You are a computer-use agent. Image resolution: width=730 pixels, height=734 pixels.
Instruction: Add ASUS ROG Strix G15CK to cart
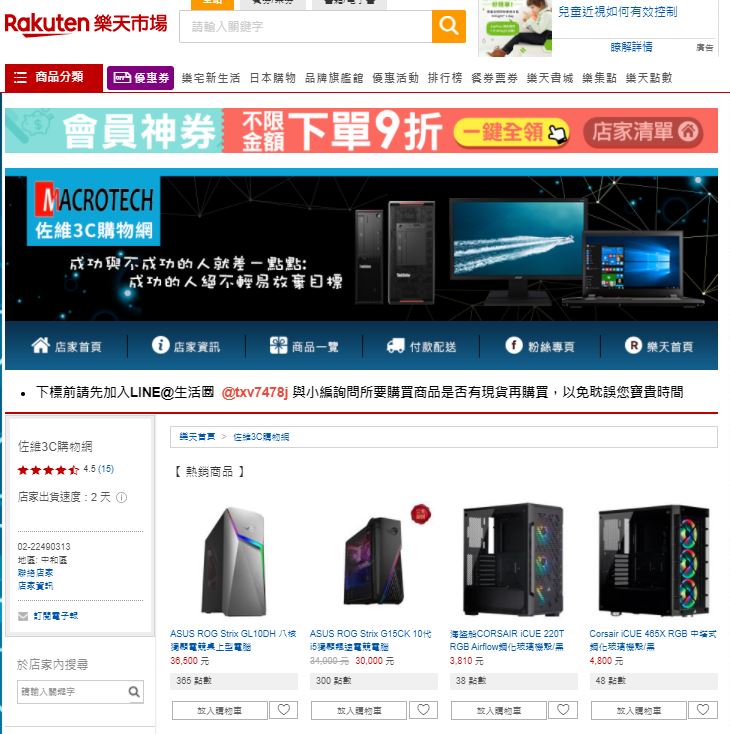[x=359, y=710]
